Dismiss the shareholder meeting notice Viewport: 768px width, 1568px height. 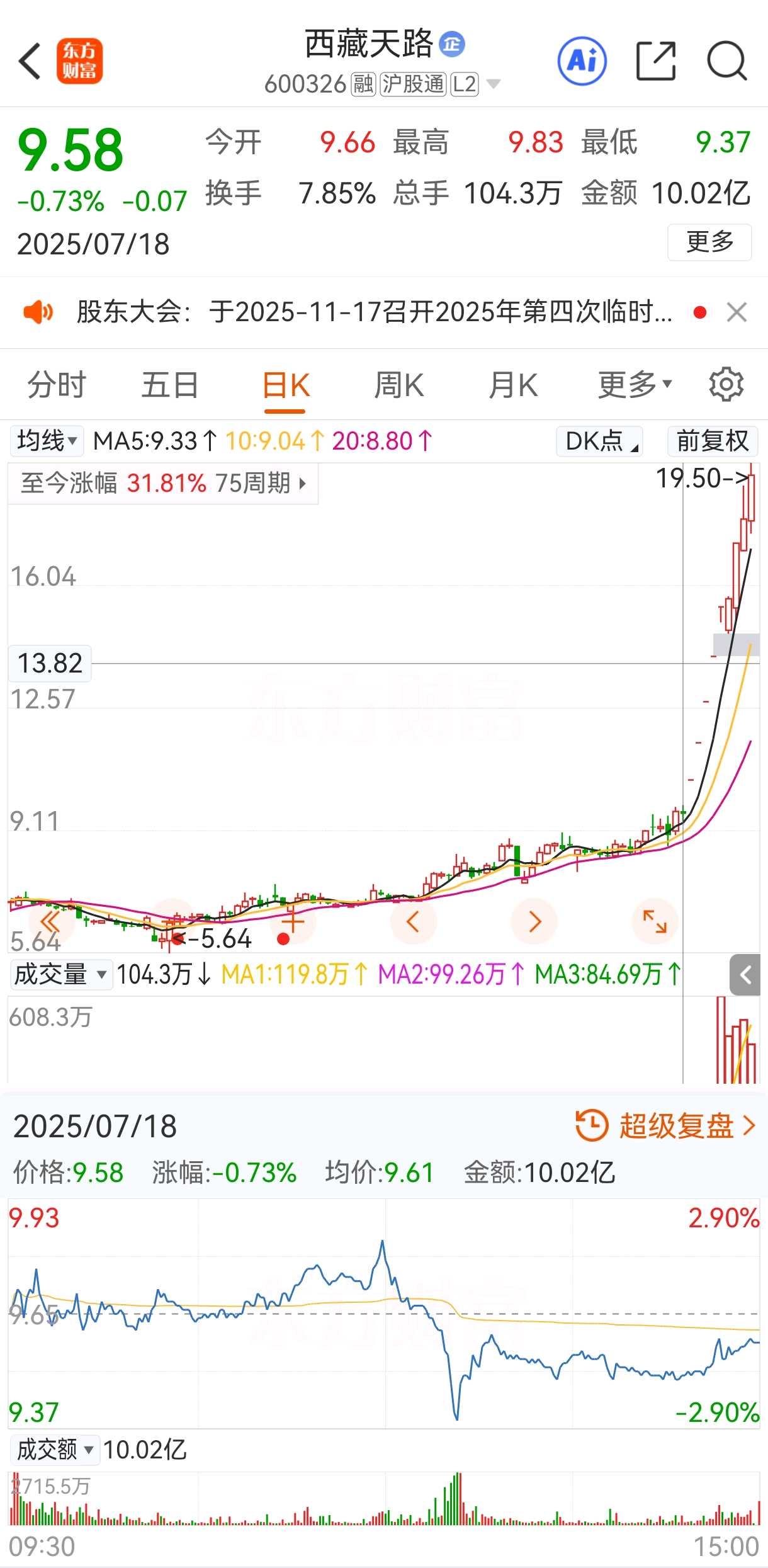737,312
